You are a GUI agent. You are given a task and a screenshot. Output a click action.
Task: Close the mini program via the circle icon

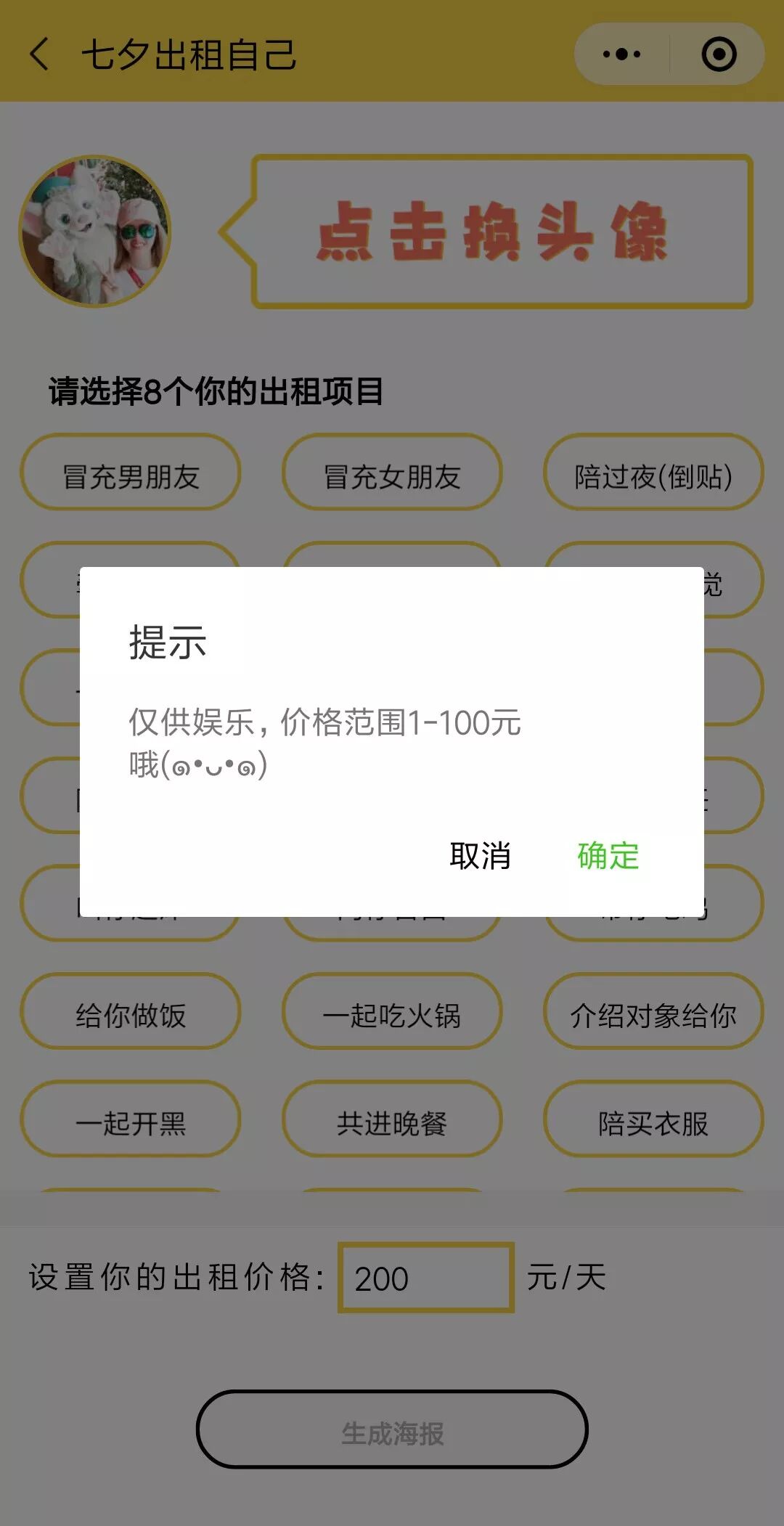click(719, 54)
